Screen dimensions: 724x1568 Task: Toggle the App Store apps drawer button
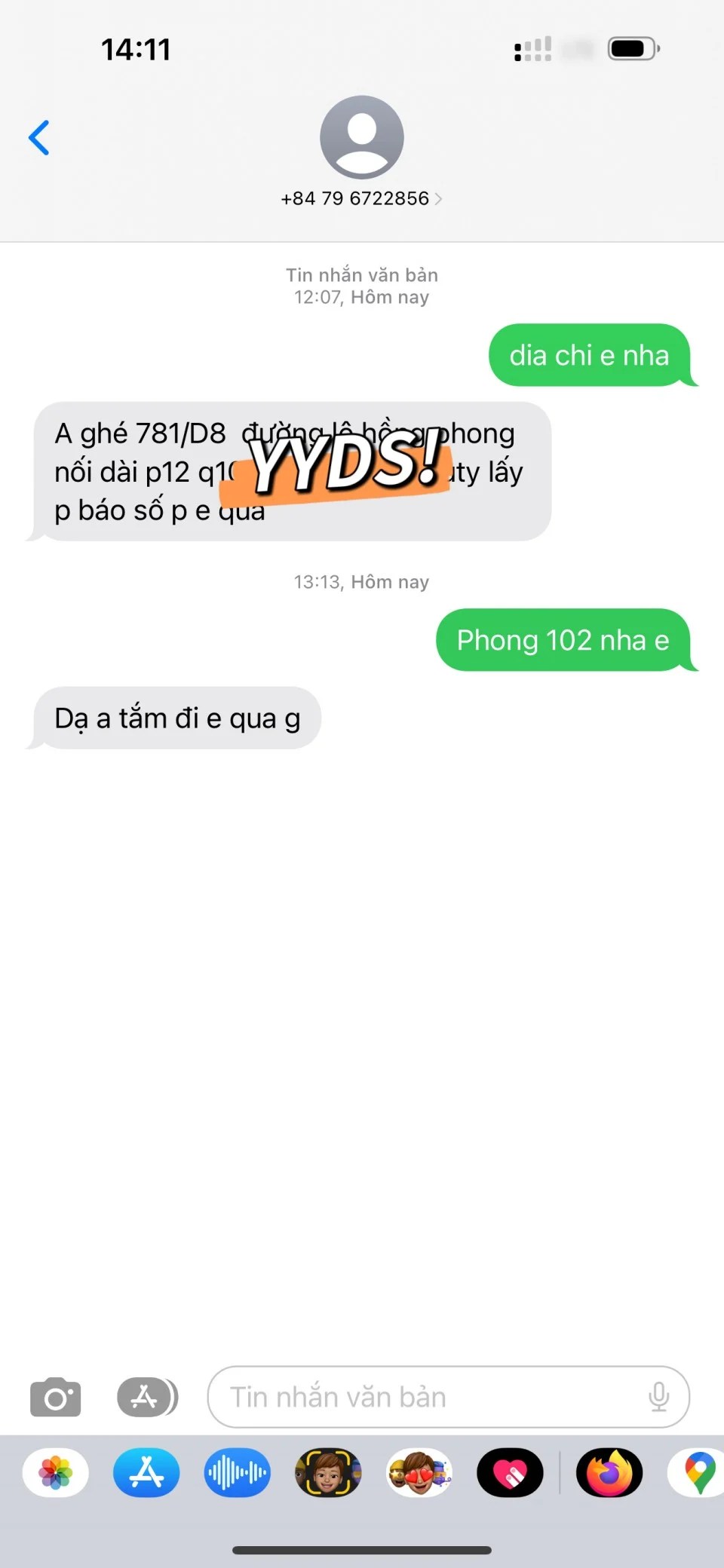pyautogui.click(x=147, y=1397)
